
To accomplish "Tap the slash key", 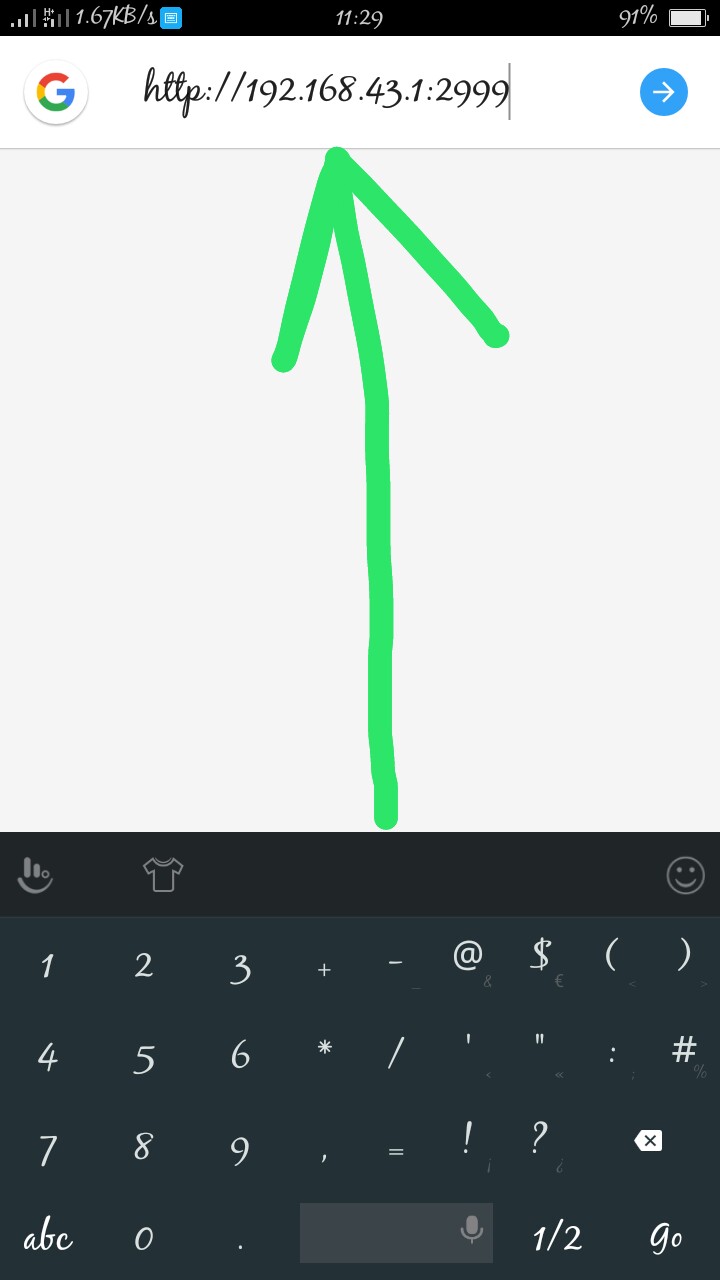I will [x=396, y=1052].
